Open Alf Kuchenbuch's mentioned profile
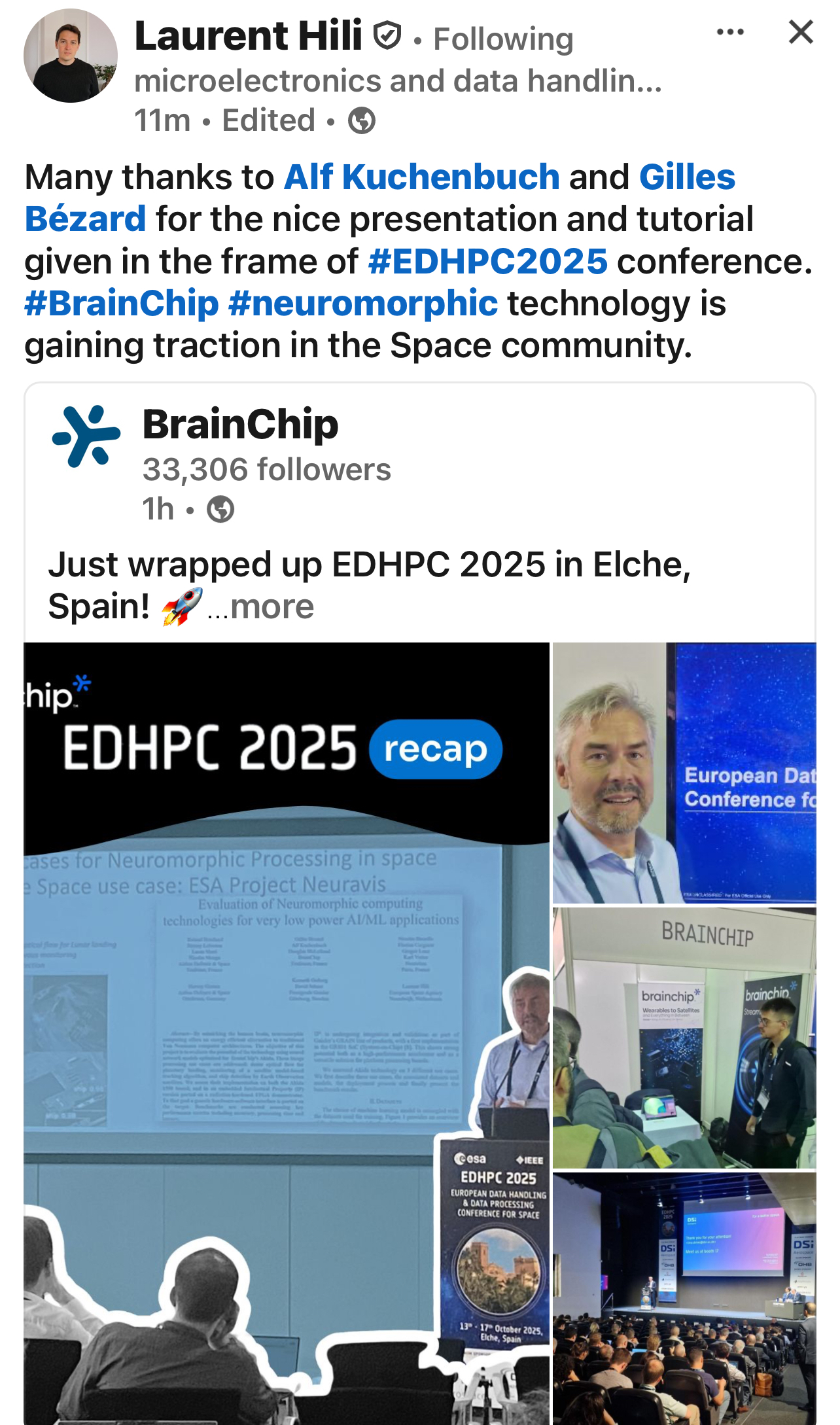 [x=421, y=177]
